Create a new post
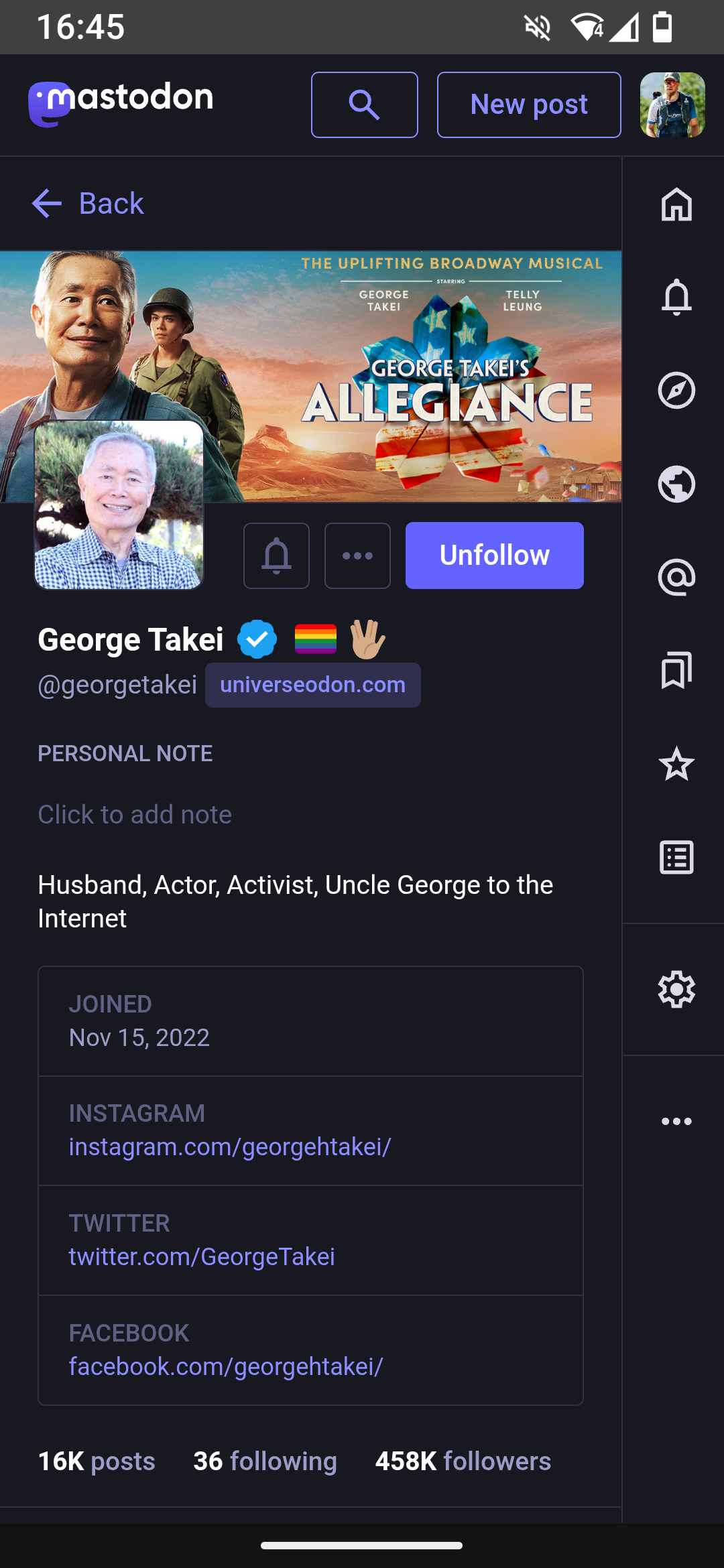The width and height of the screenshot is (724, 1568). point(528,105)
